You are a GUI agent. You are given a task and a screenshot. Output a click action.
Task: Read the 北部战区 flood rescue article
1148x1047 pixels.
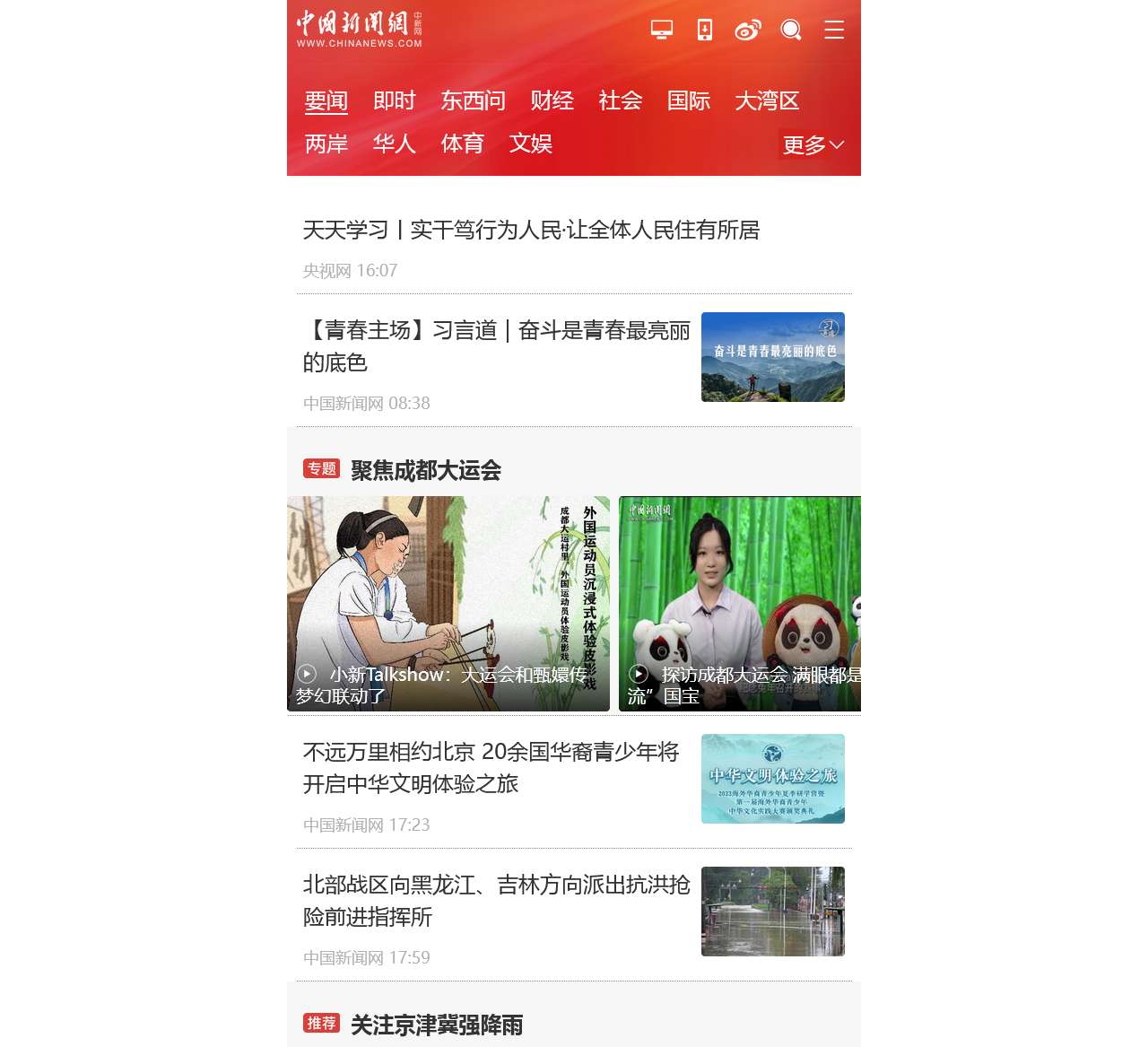[496, 901]
